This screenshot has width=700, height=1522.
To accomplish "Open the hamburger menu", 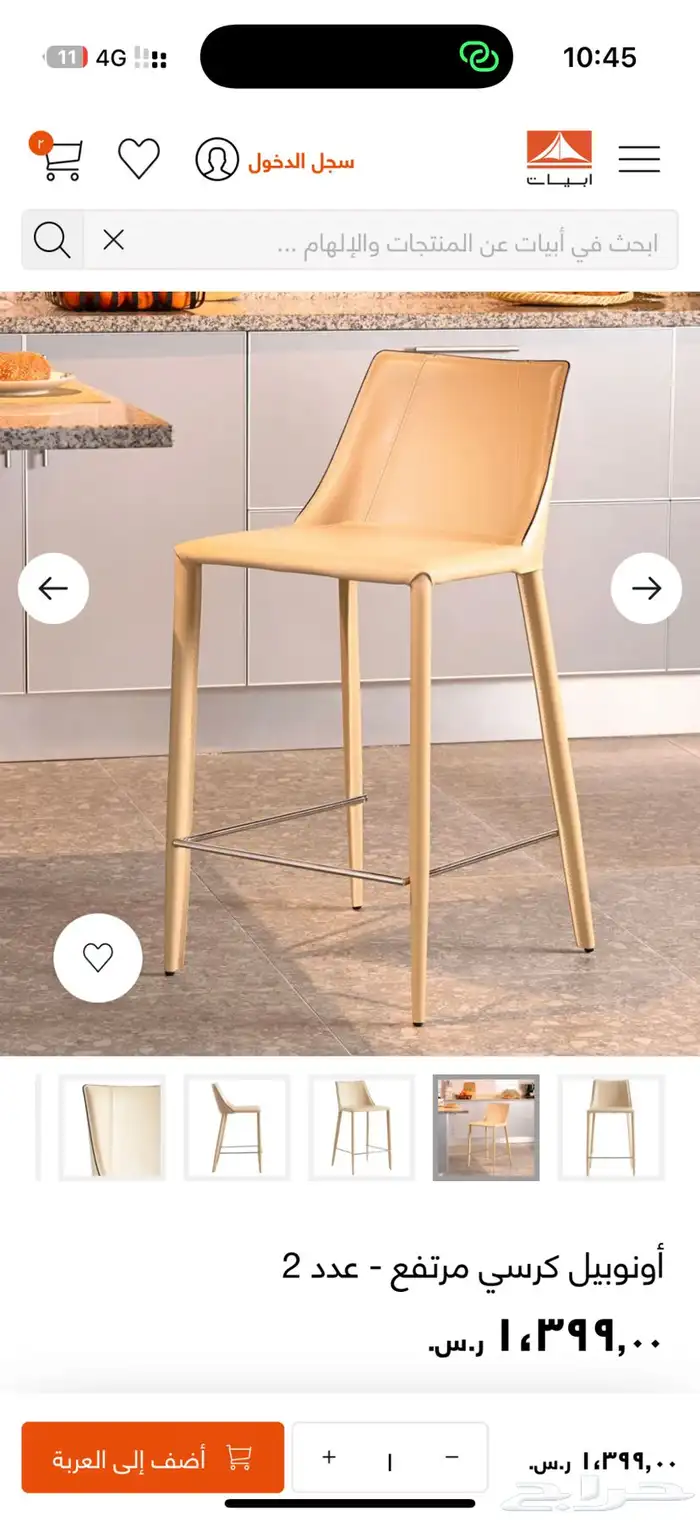I will click(639, 159).
